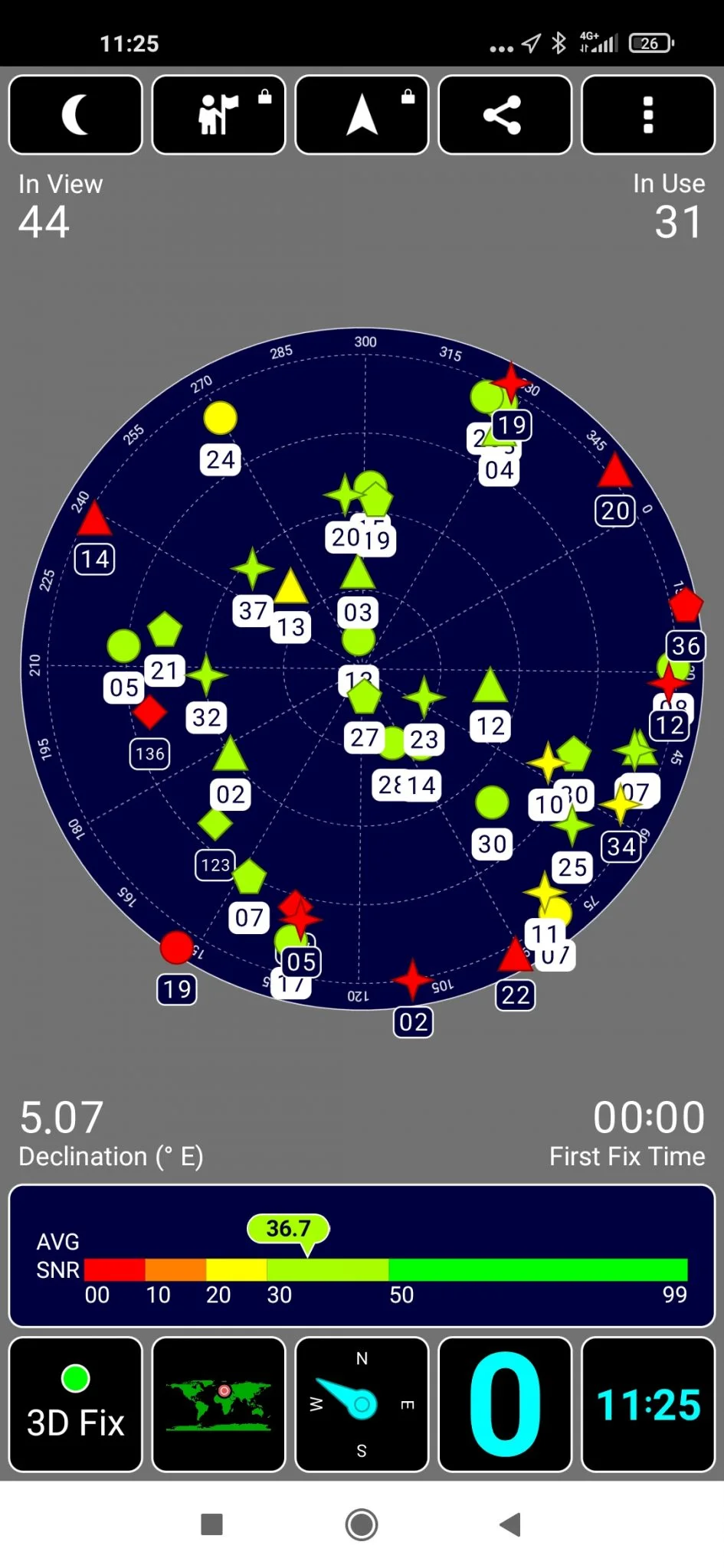Switch to night mode with the moon button

(75, 115)
